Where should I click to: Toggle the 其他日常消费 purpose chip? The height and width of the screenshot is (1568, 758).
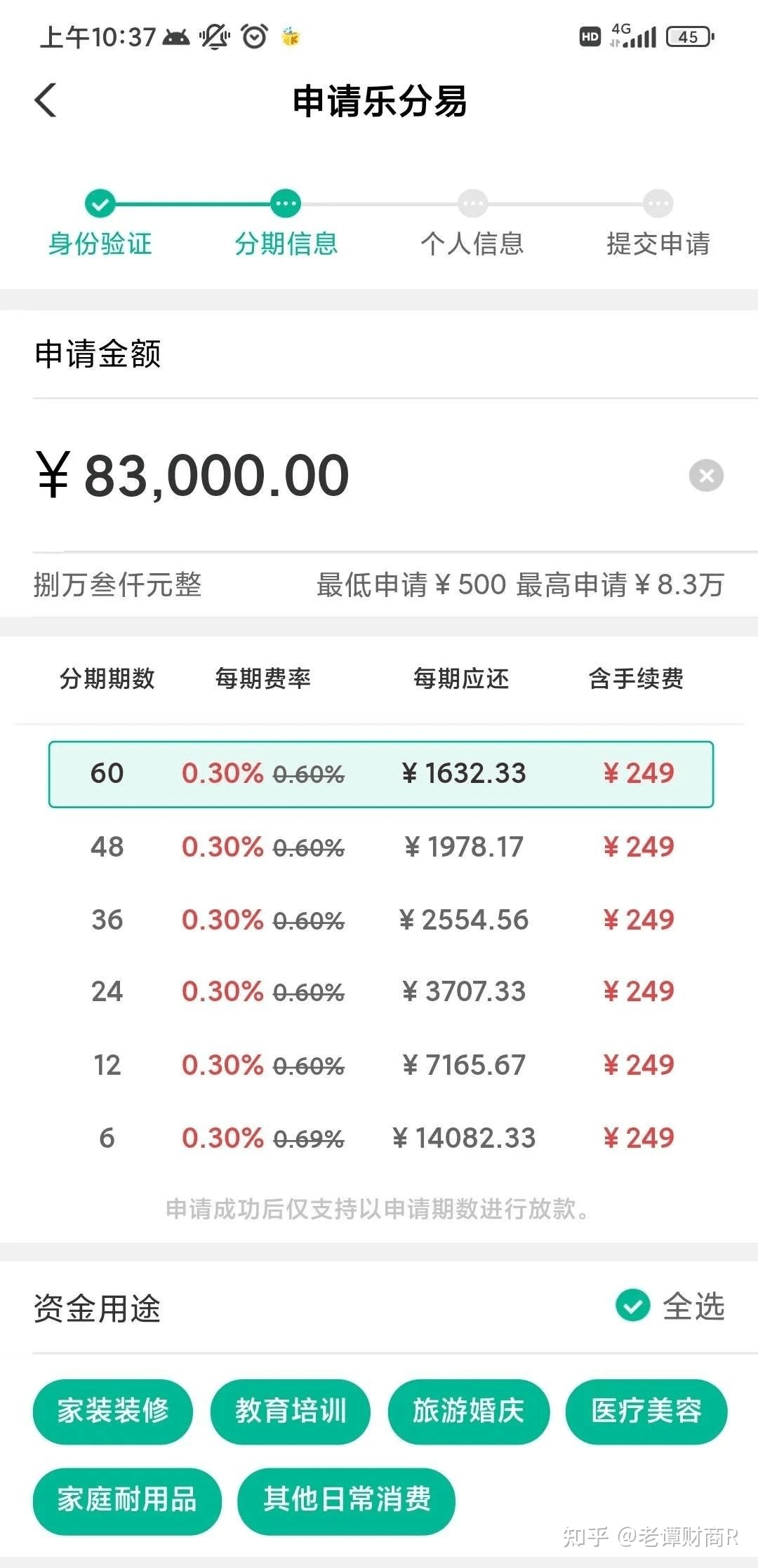[x=347, y=1501]
